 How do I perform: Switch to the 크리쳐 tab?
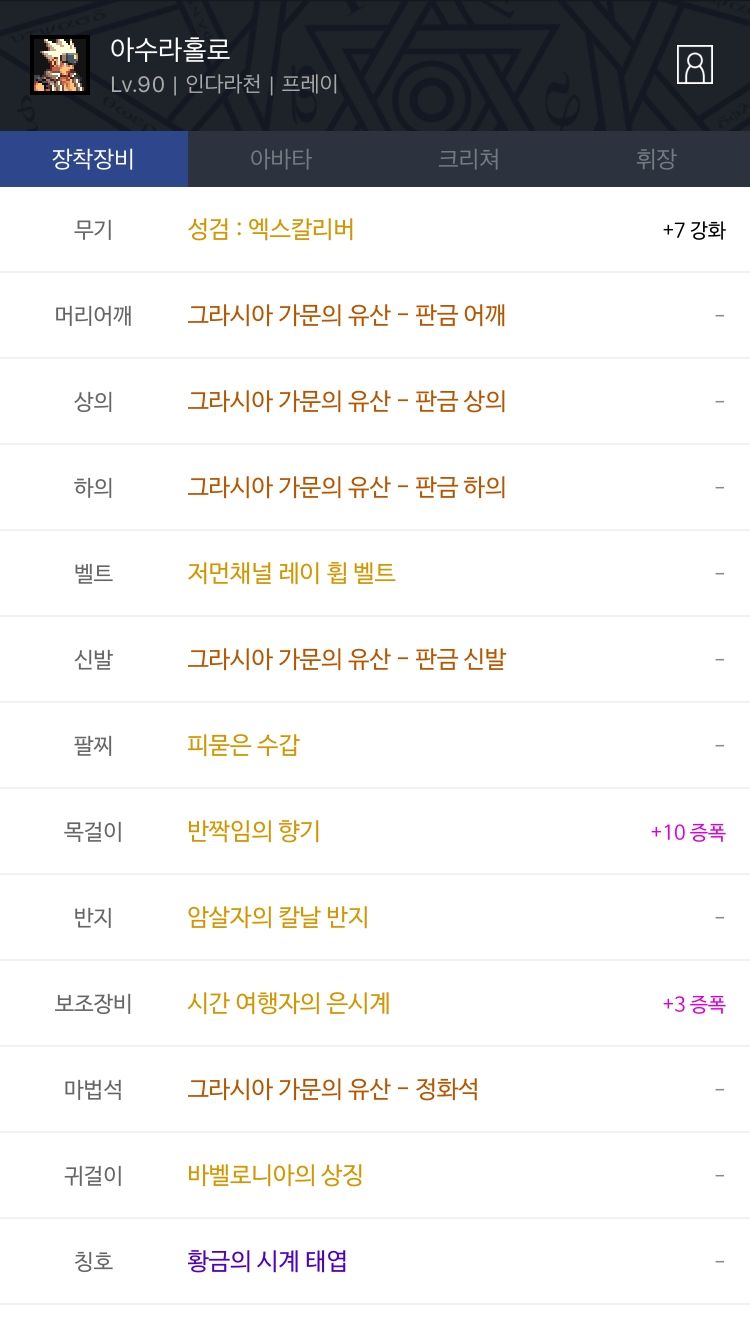[x=468, y=159]
